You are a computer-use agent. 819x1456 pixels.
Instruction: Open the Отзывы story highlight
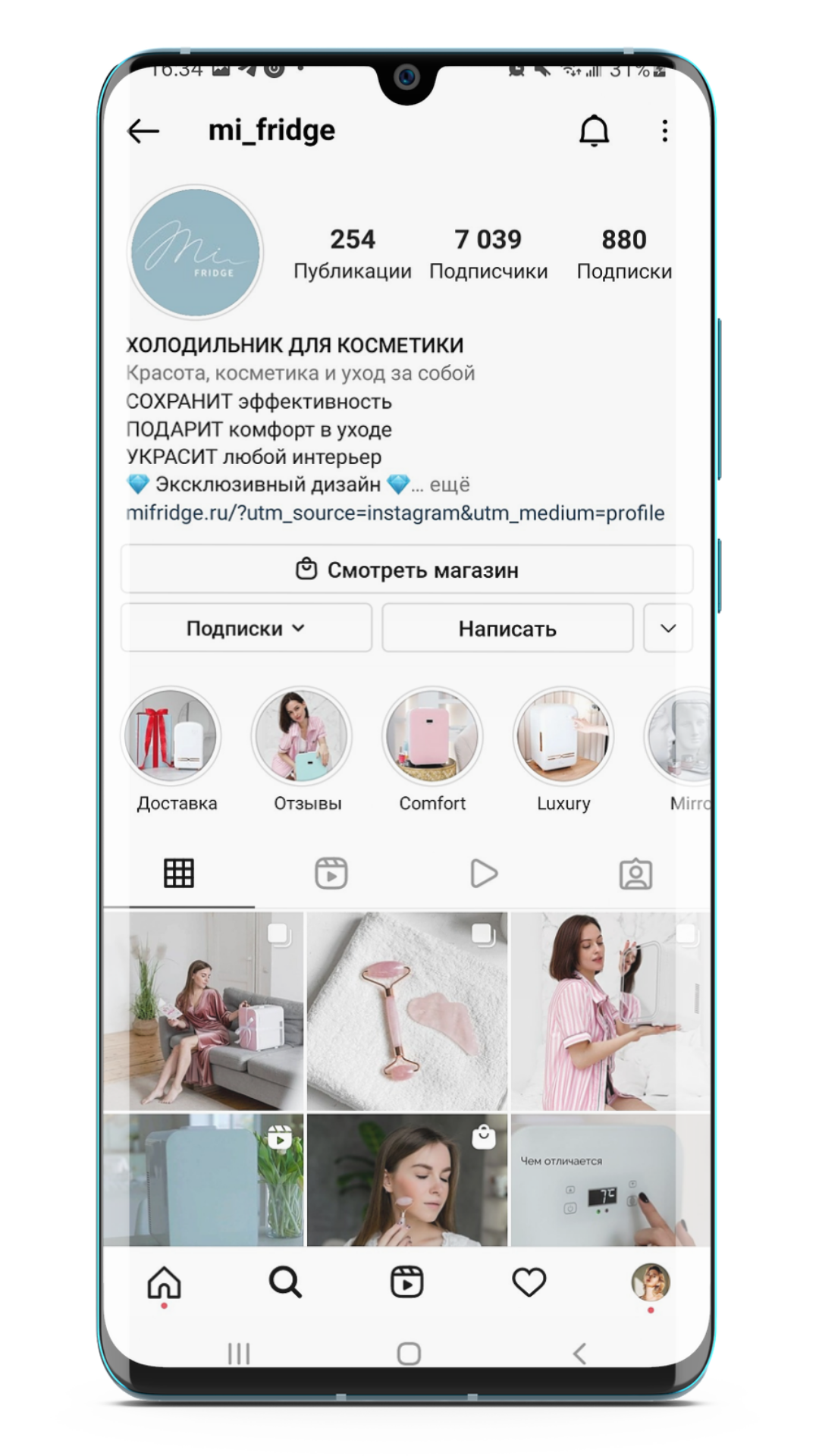click(302, 736)
